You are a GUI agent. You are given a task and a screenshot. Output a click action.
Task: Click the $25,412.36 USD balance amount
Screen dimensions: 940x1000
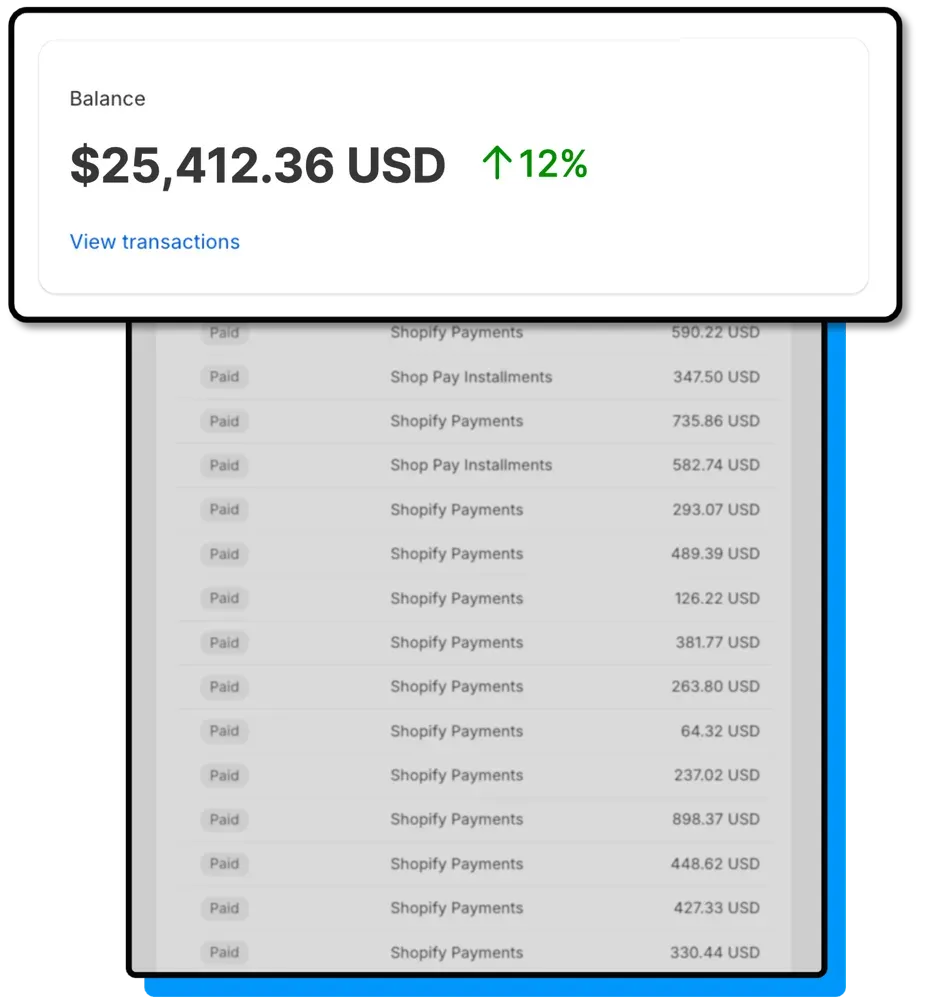click(256, 165)
